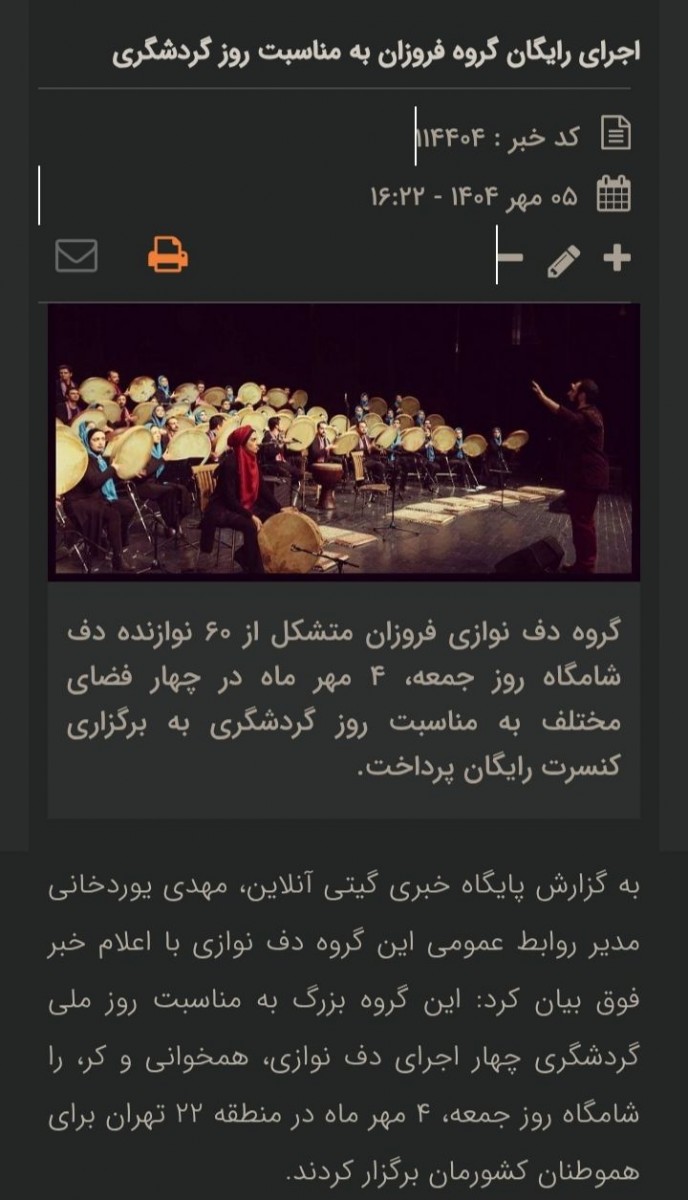
Task: Tap the pencil icon to reset font size
Action: 563,260
